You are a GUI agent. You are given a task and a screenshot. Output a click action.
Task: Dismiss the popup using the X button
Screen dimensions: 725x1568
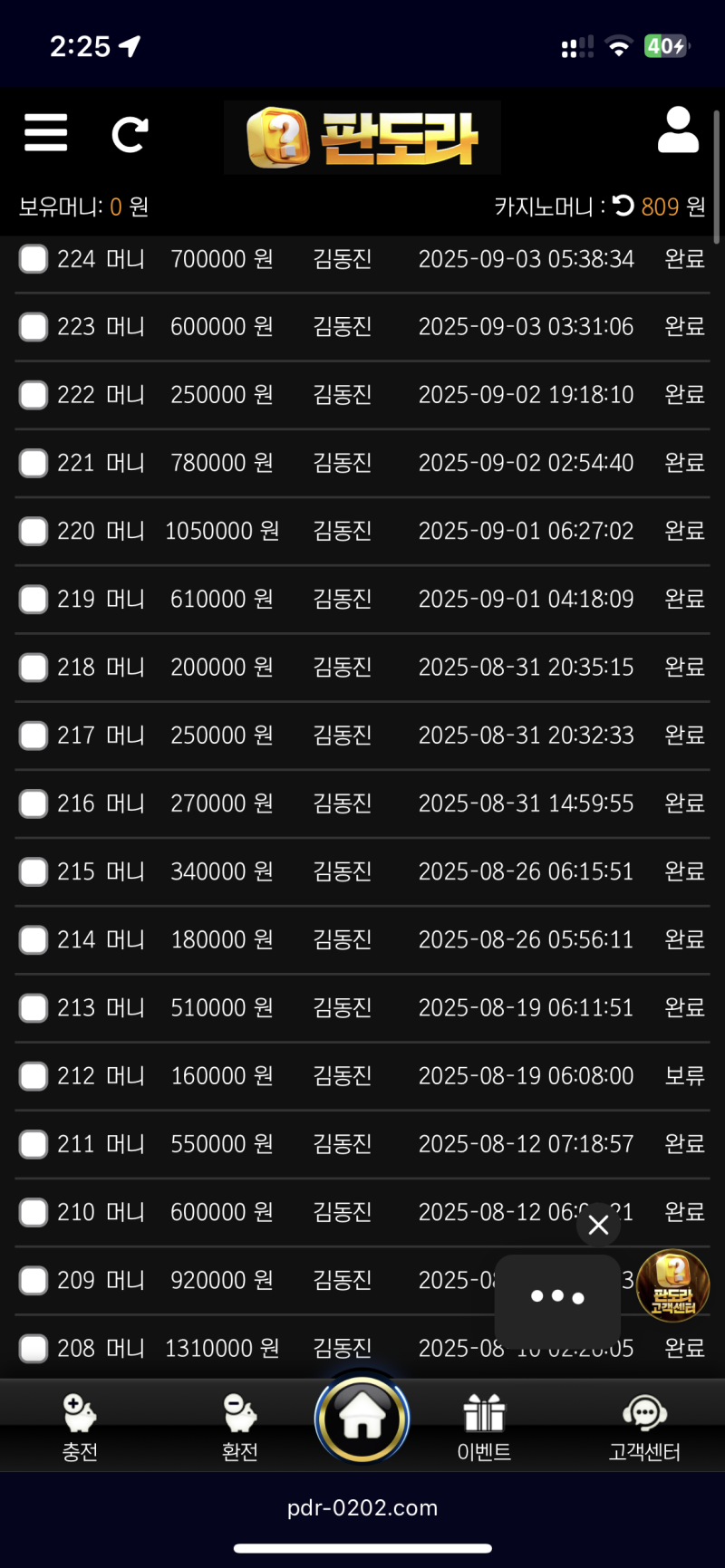coord(598,1225)
